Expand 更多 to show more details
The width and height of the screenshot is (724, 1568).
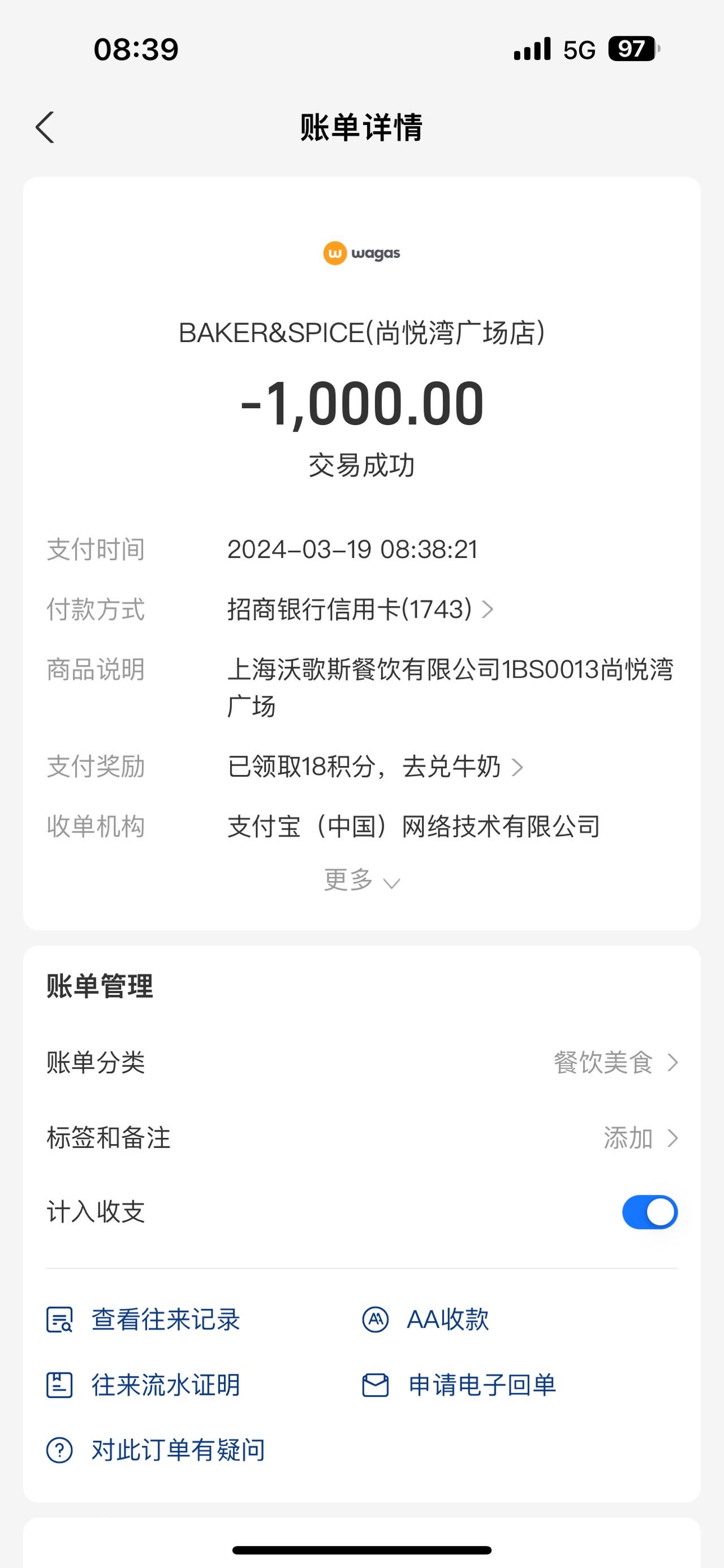click(x=361, y=880)
